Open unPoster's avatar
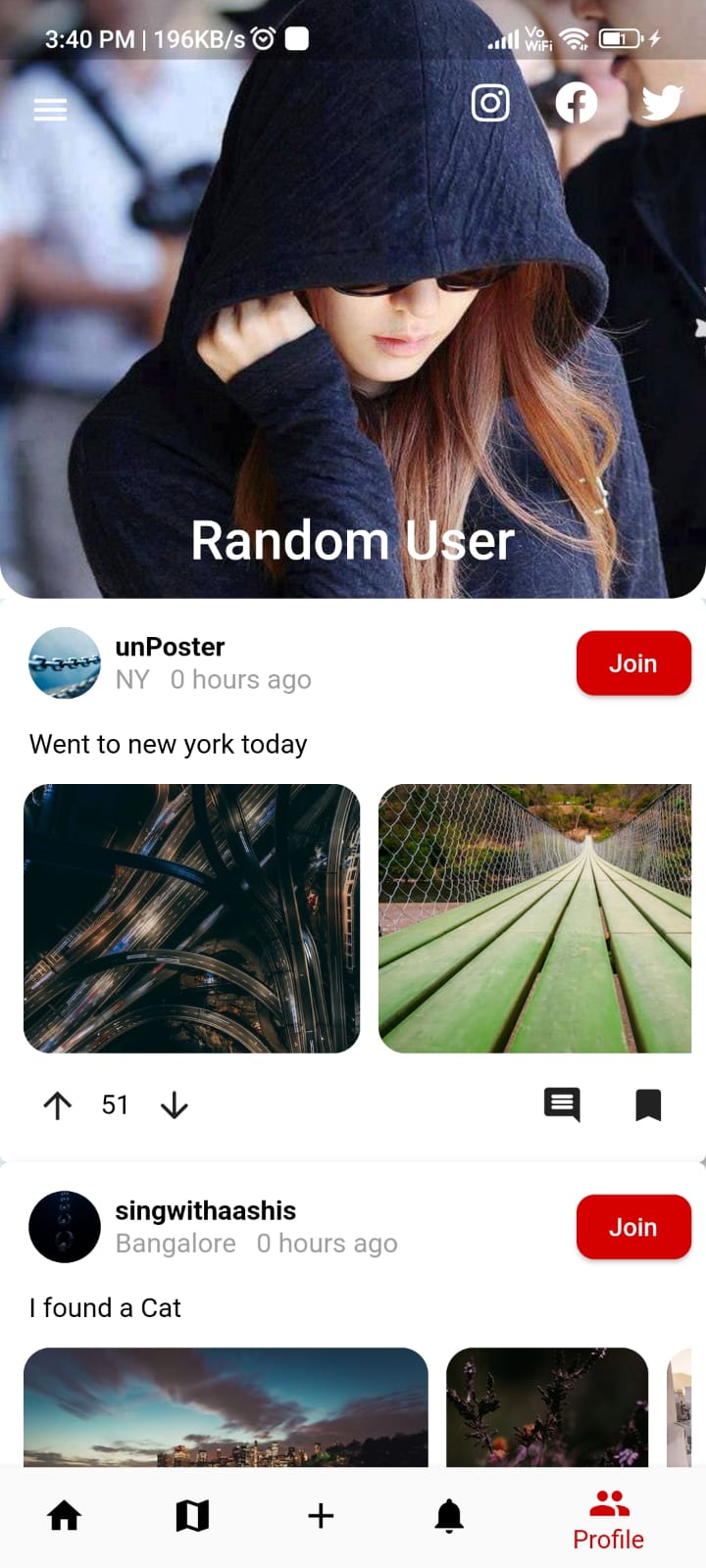Viewport: 706px width, 1568px height. [x=65, y=663]
